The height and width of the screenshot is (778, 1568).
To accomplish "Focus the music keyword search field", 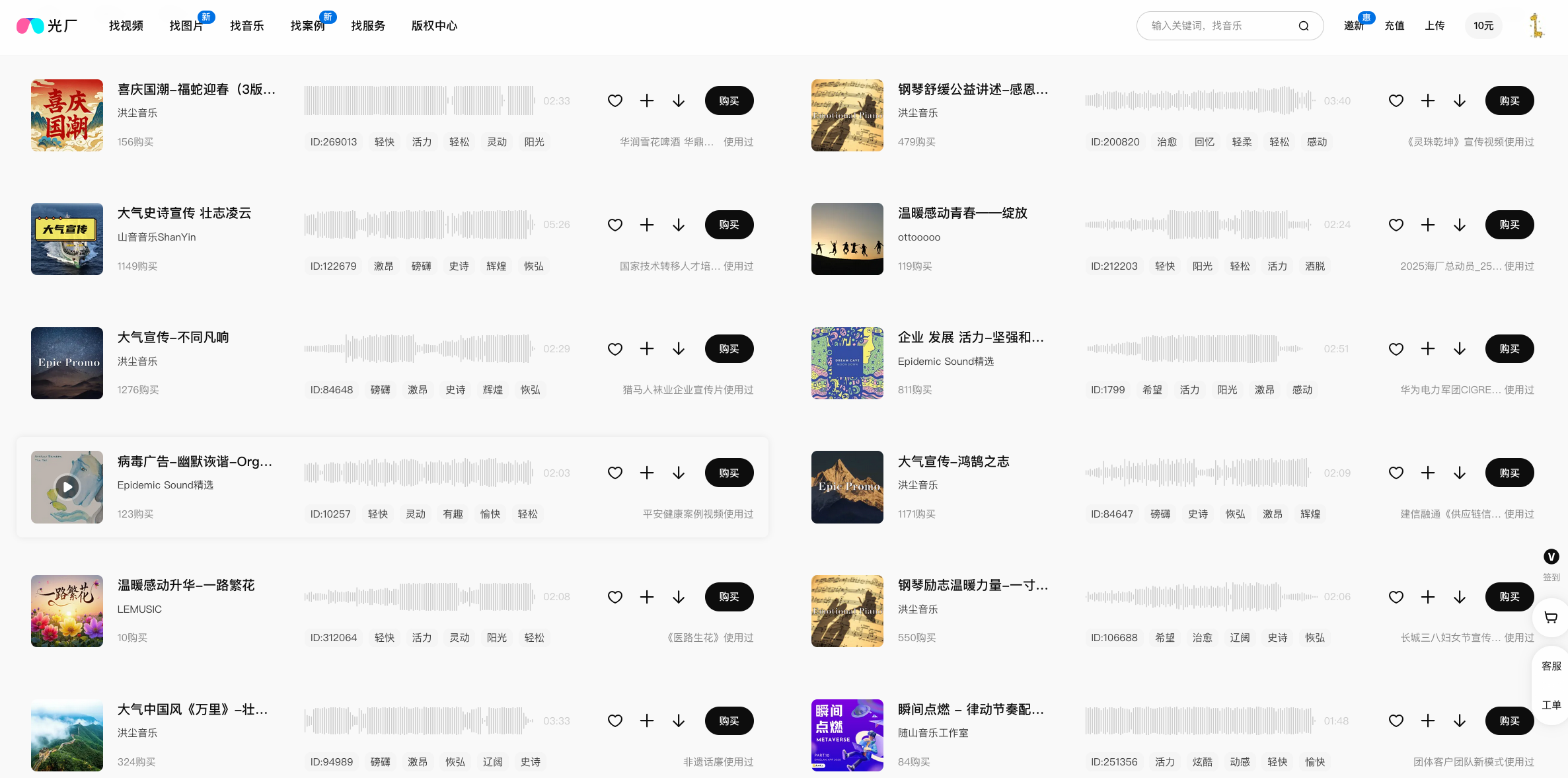I will [1219, 26].
